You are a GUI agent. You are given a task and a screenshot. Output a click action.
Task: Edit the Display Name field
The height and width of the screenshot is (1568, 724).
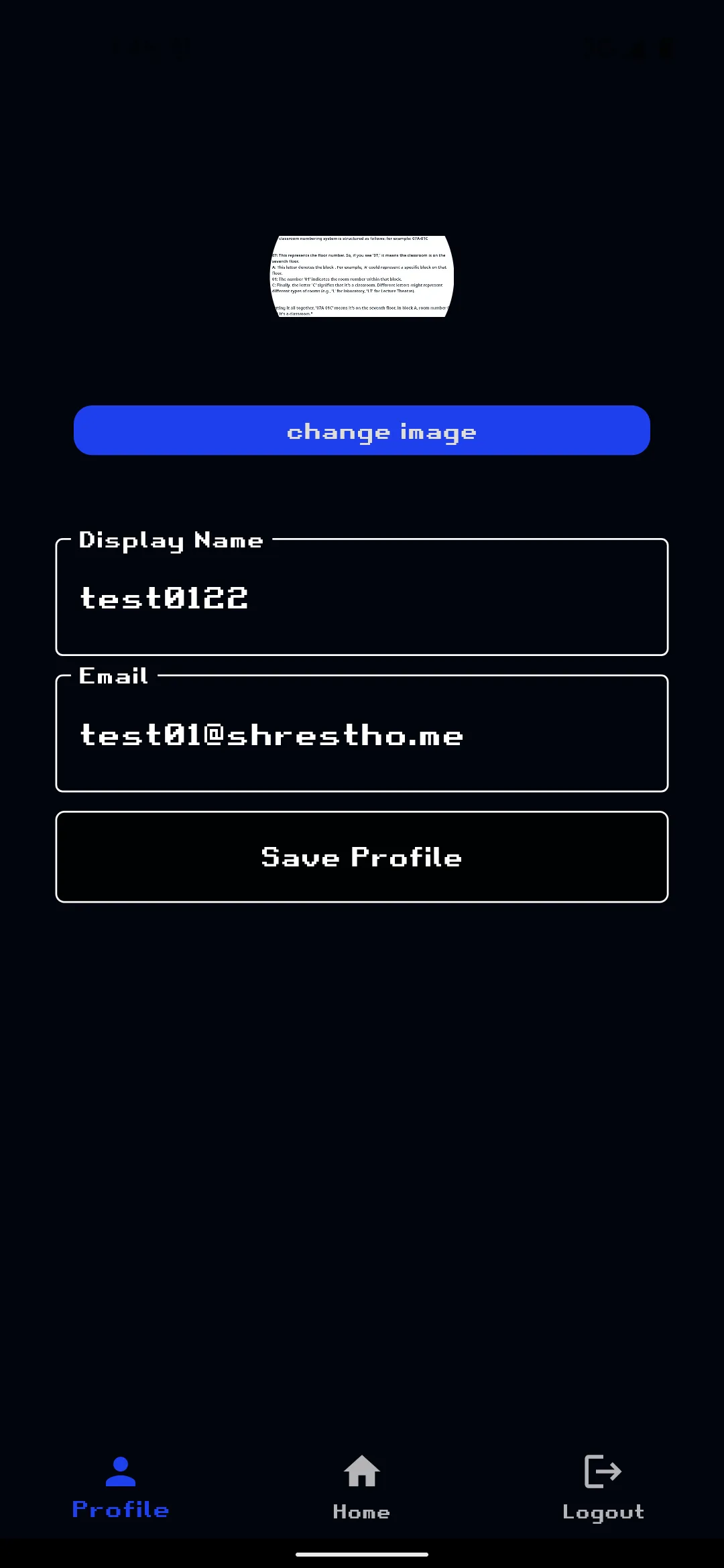[362, 598]
